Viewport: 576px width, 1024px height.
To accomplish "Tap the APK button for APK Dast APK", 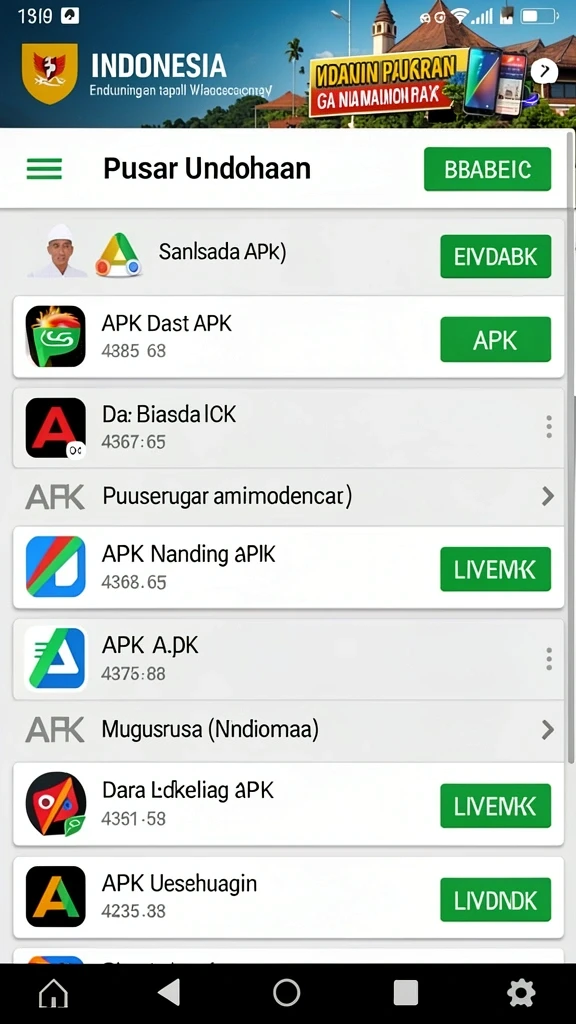I will 496,340.
